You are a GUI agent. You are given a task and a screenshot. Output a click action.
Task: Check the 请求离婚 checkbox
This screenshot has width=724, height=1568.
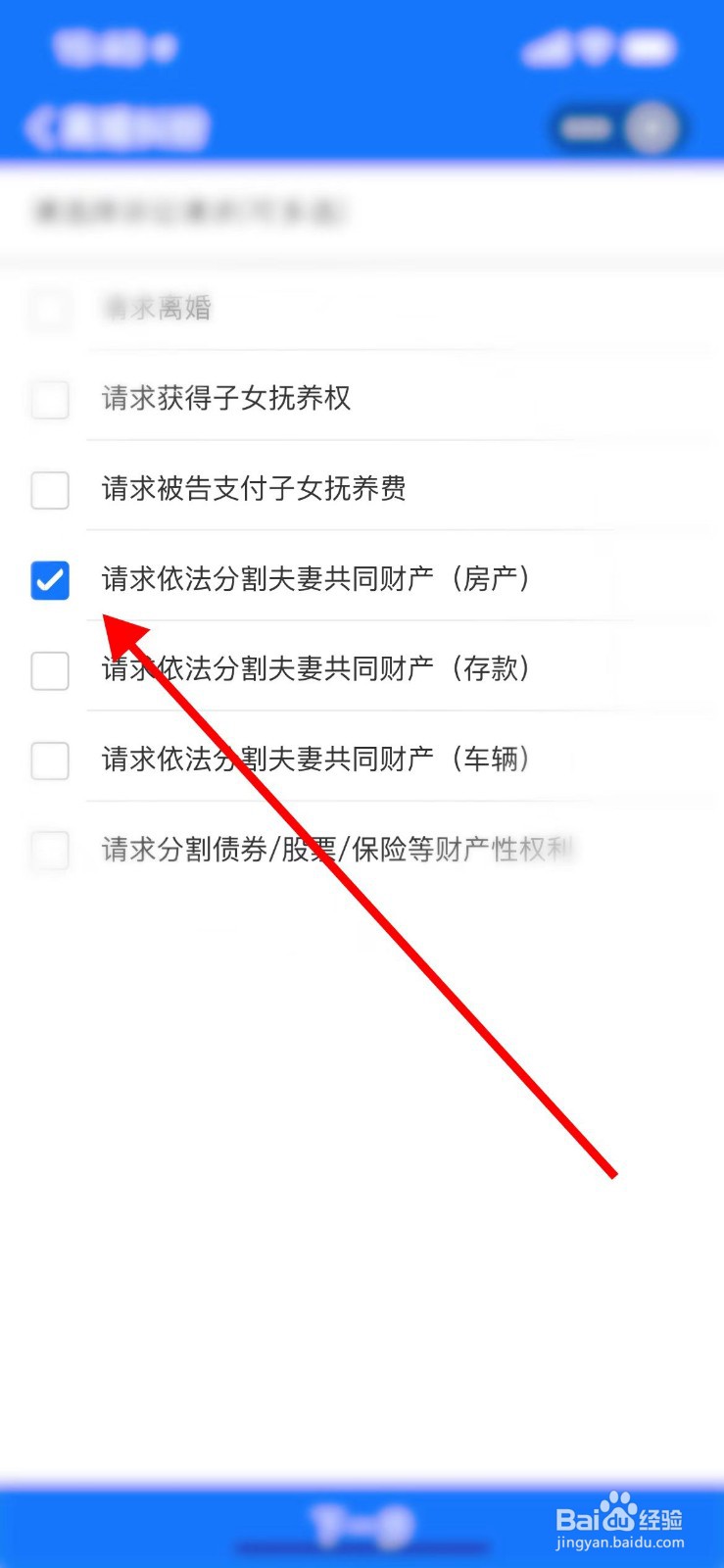49,311
